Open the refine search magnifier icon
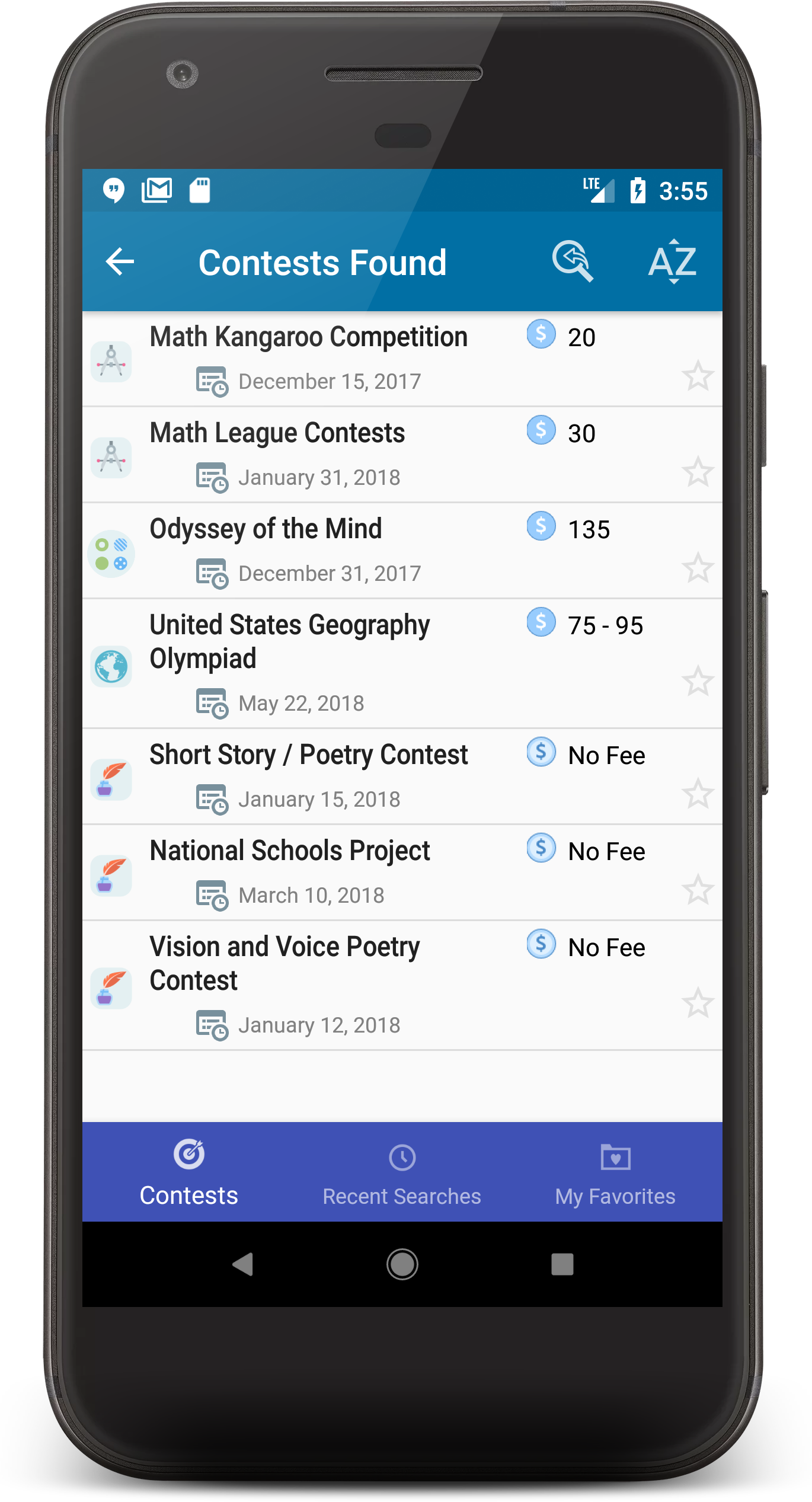812x1502 pixels. click(x=572, y=261)
